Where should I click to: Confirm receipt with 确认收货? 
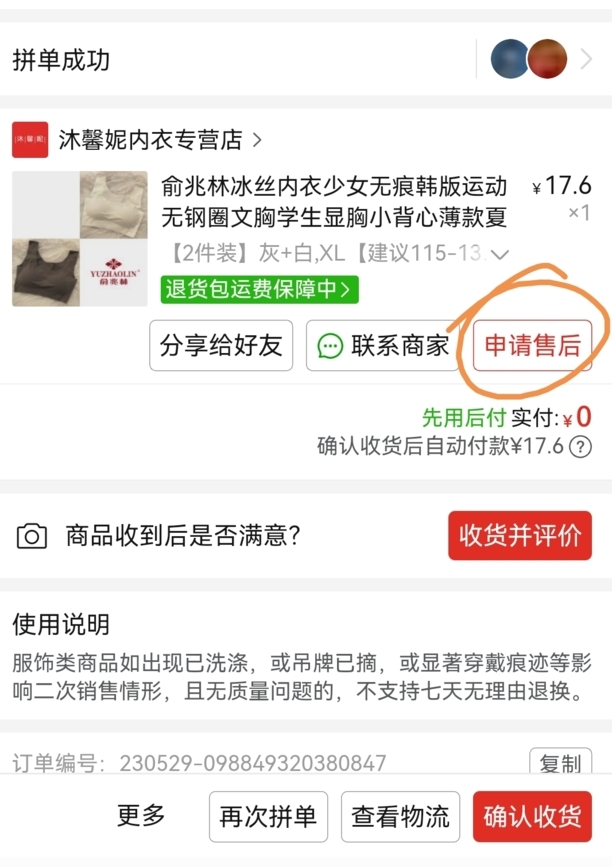point(532,816)
